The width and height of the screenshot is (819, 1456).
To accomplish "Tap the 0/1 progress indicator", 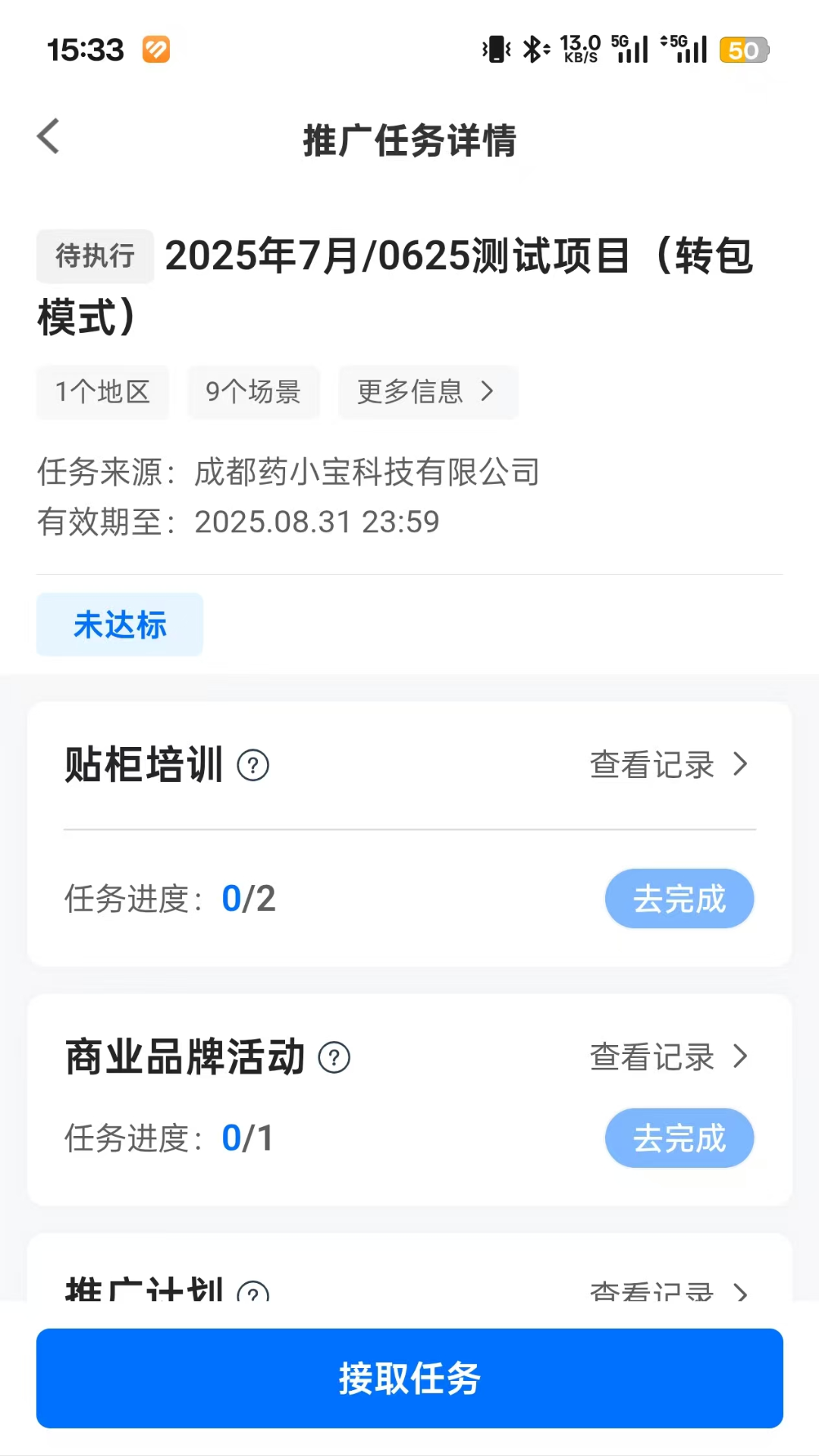I will (x=246, y=1137).
